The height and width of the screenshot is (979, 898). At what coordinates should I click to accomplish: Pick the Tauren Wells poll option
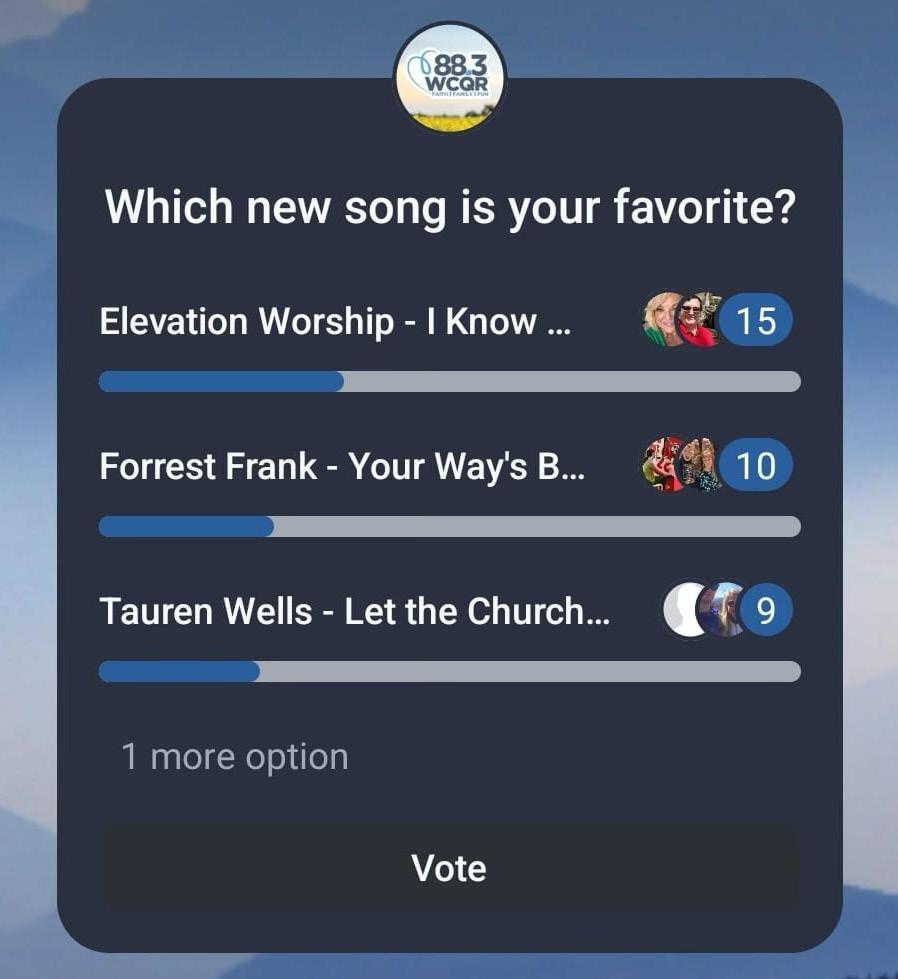355,612
